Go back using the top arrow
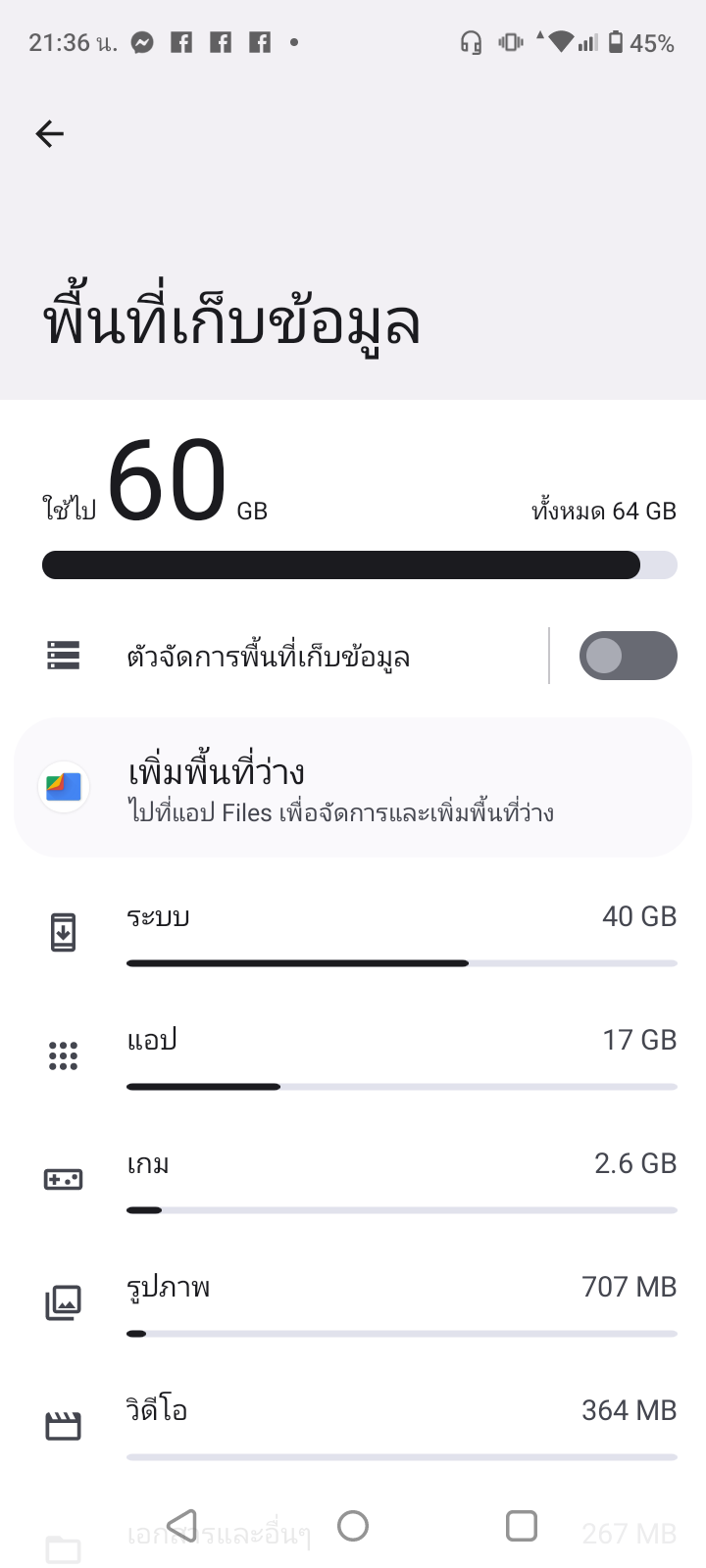This screenshot has width=706, height=1568. tap(49, 133)
